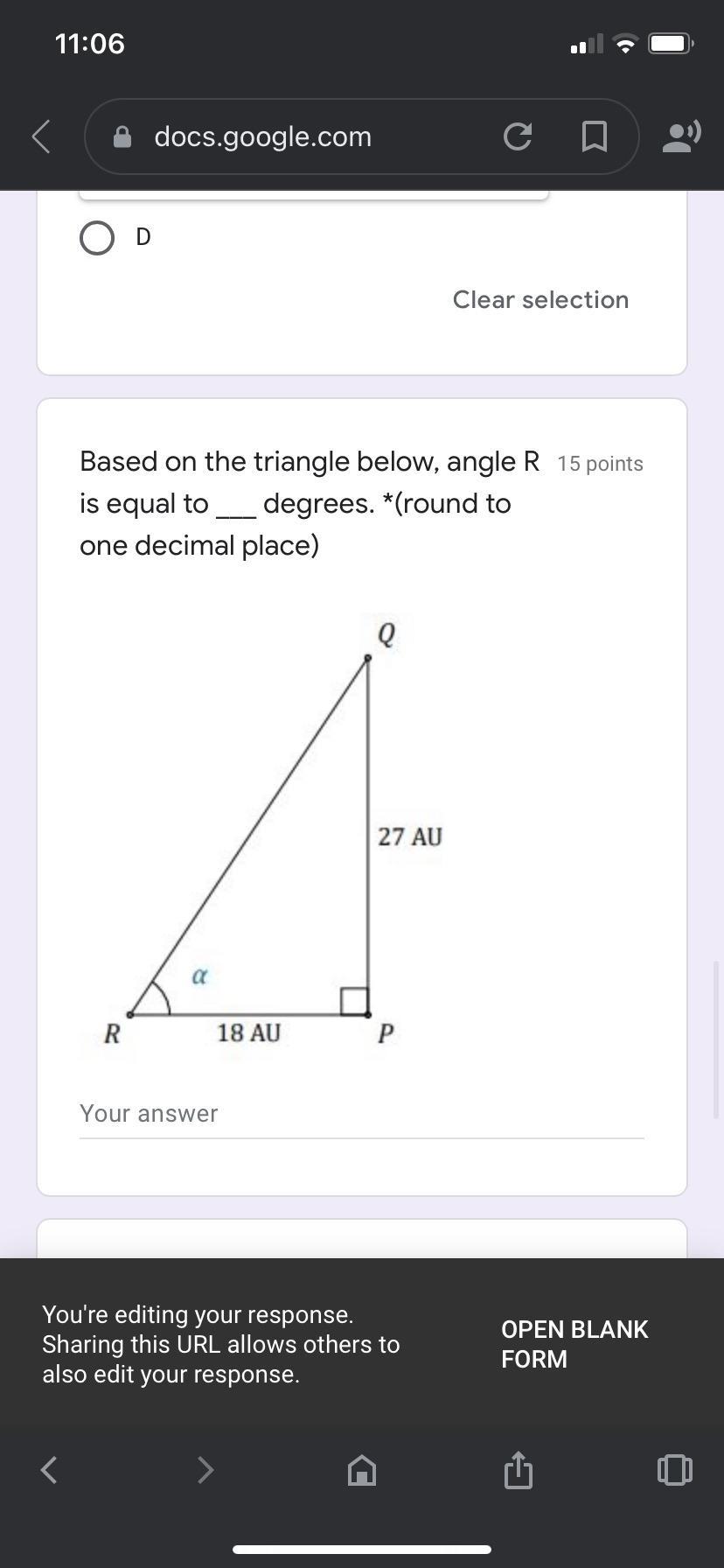Screen dimensions: 724x1568
Task: Select option D
Action: pos(97,237)
